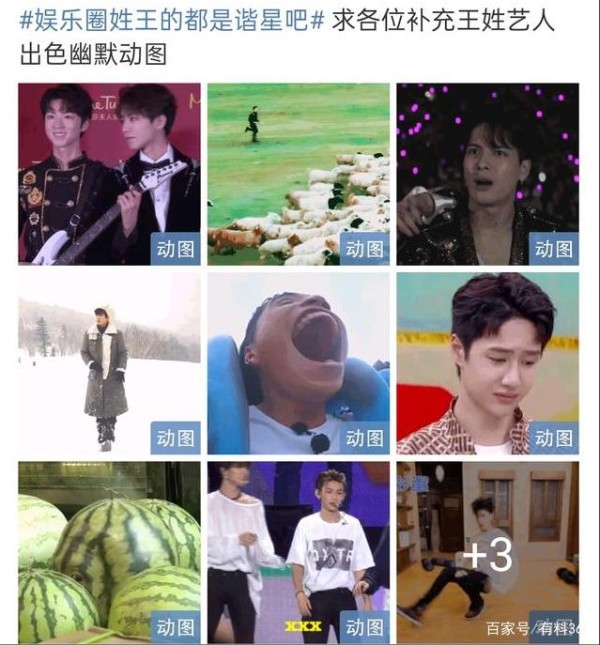Open the GIF with purple stage lights

tap(487, 174)
